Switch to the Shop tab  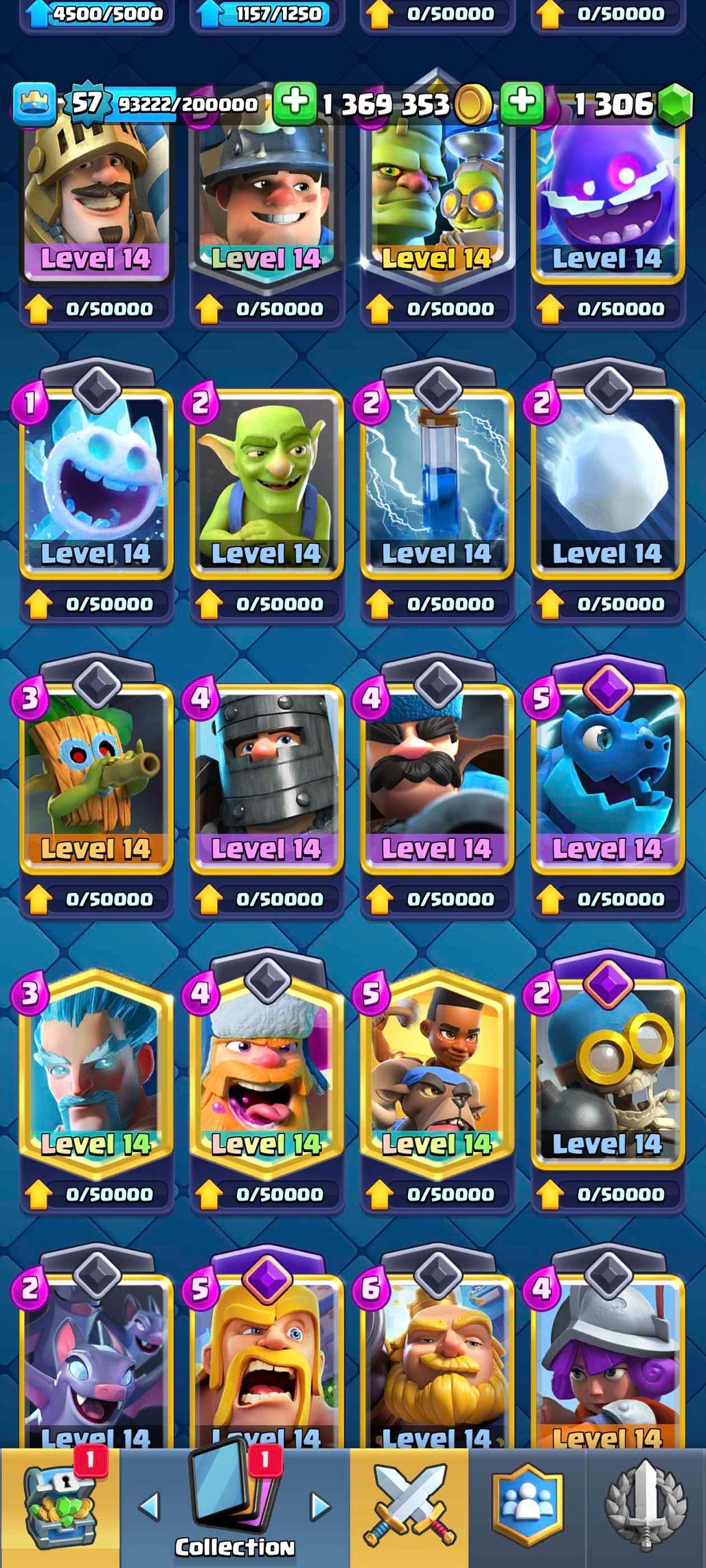tap(60, 1507)
